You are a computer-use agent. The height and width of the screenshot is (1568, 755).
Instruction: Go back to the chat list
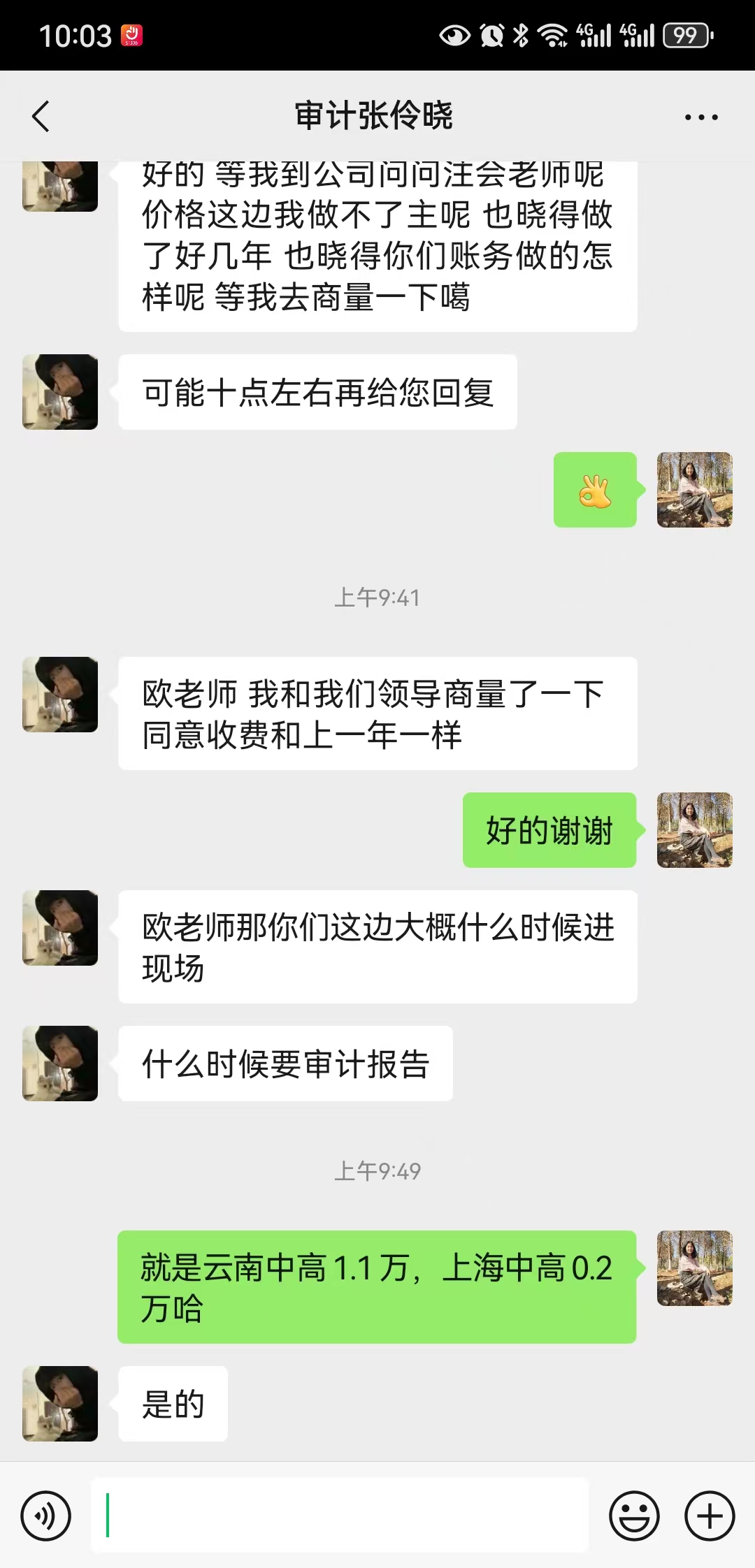[41, 116]
